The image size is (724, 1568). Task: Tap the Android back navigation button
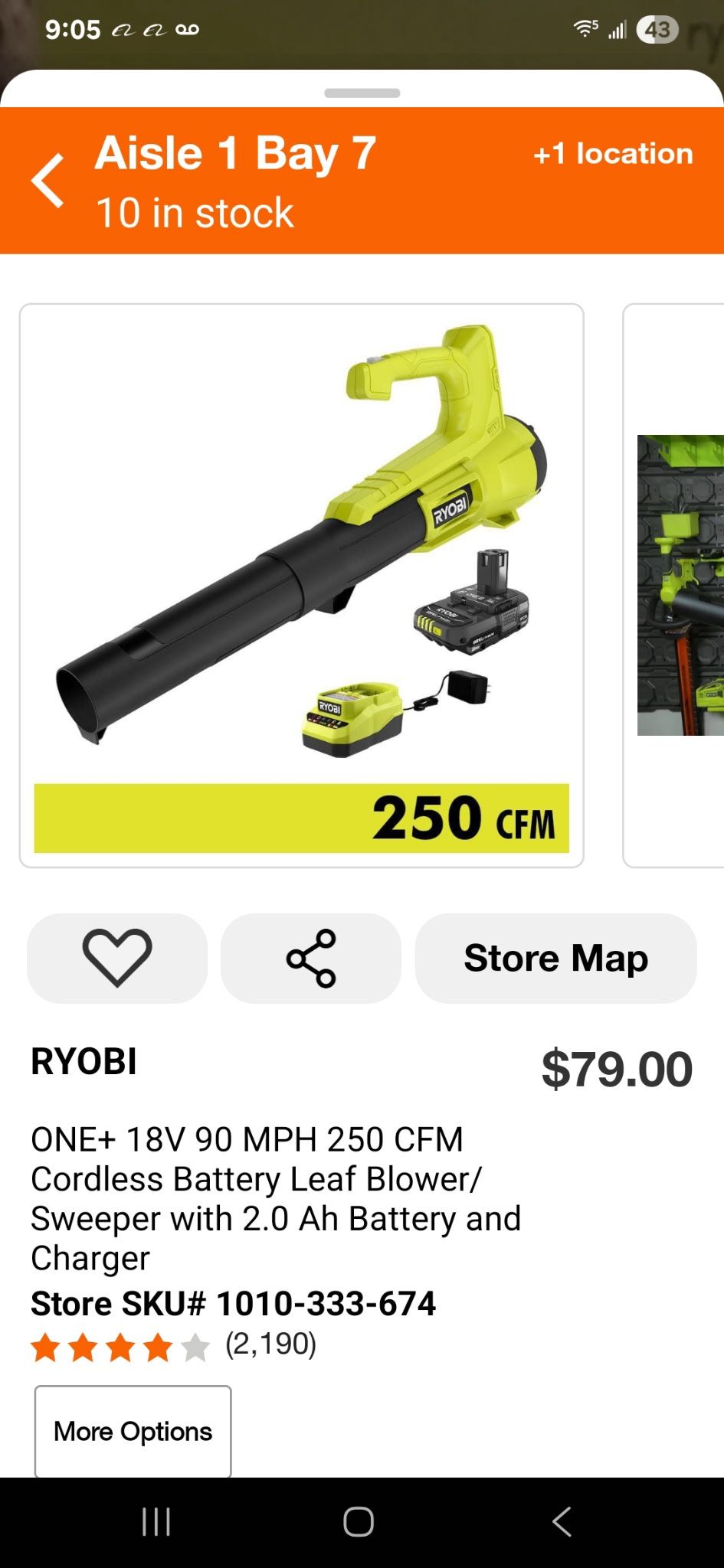coord(562,1521)
